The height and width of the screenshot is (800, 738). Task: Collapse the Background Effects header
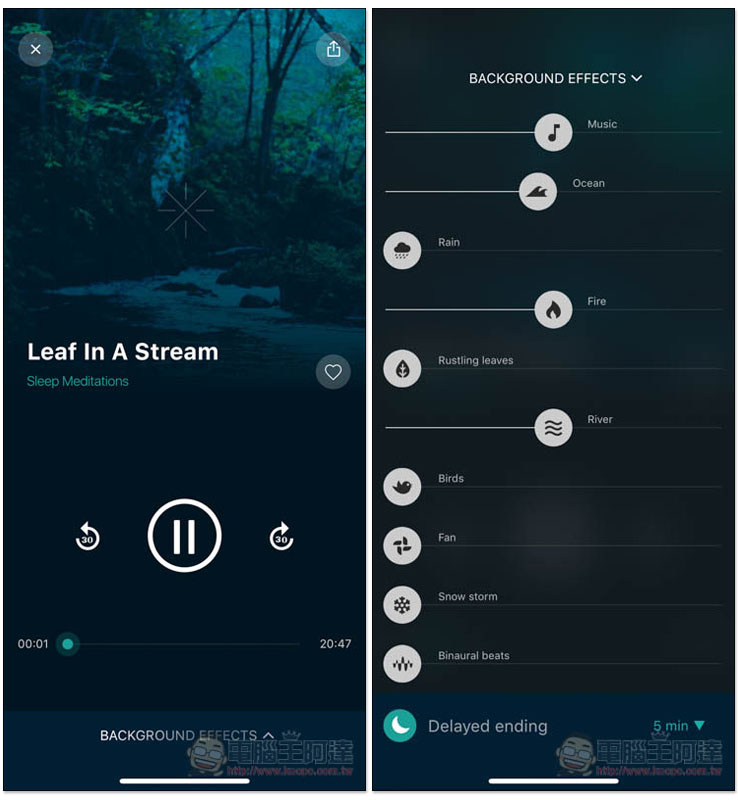(555, 78)
